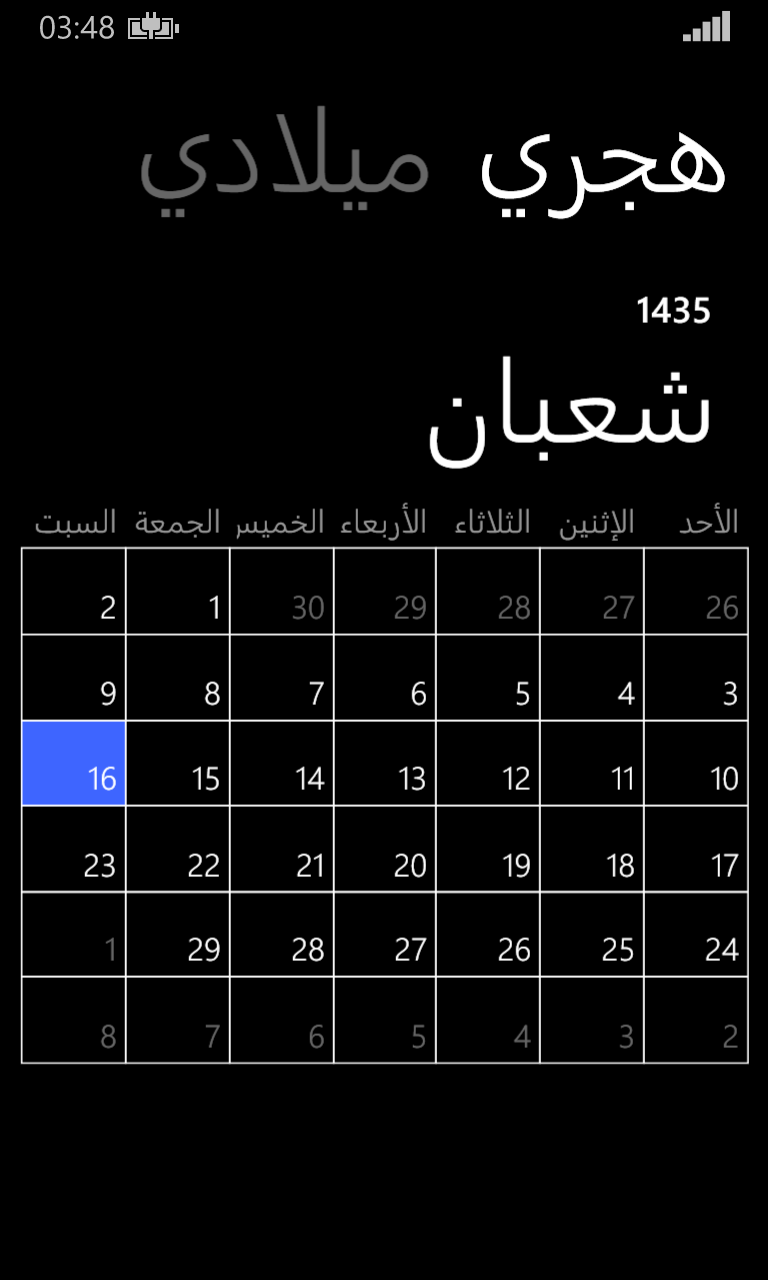Choose day 15 of شعبان
The height and width of the screenshot is (1280, 768).
pos(178,763)
